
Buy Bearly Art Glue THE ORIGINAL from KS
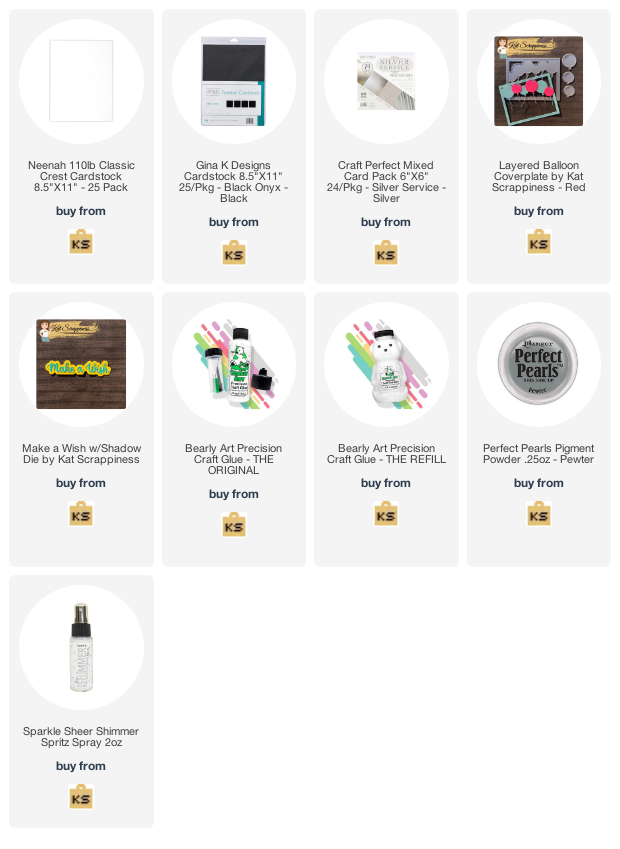(233, 523)
